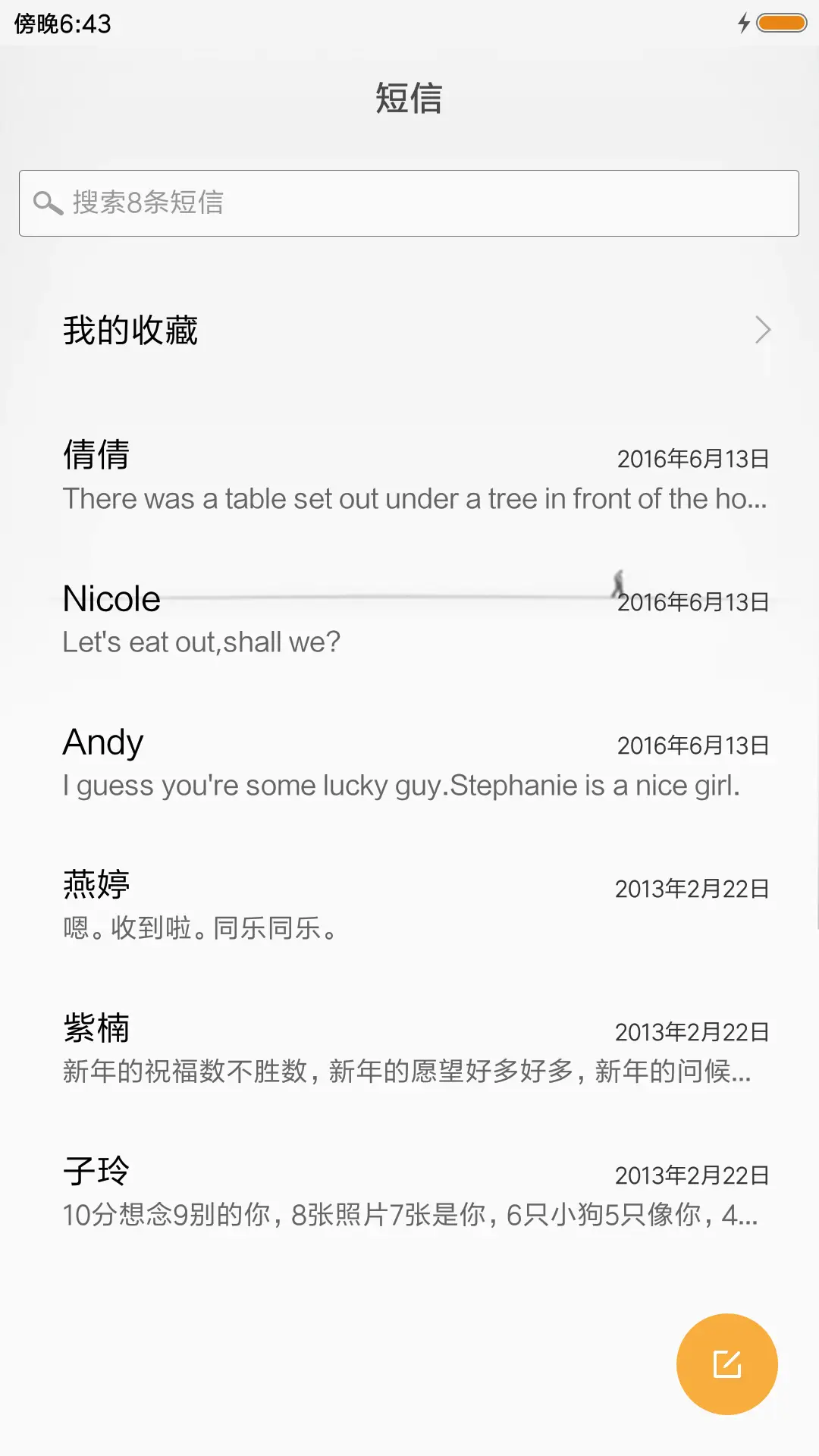Click the pencil edit icon inside the orange circle

pyautogui.click(x=727, y=1363)
